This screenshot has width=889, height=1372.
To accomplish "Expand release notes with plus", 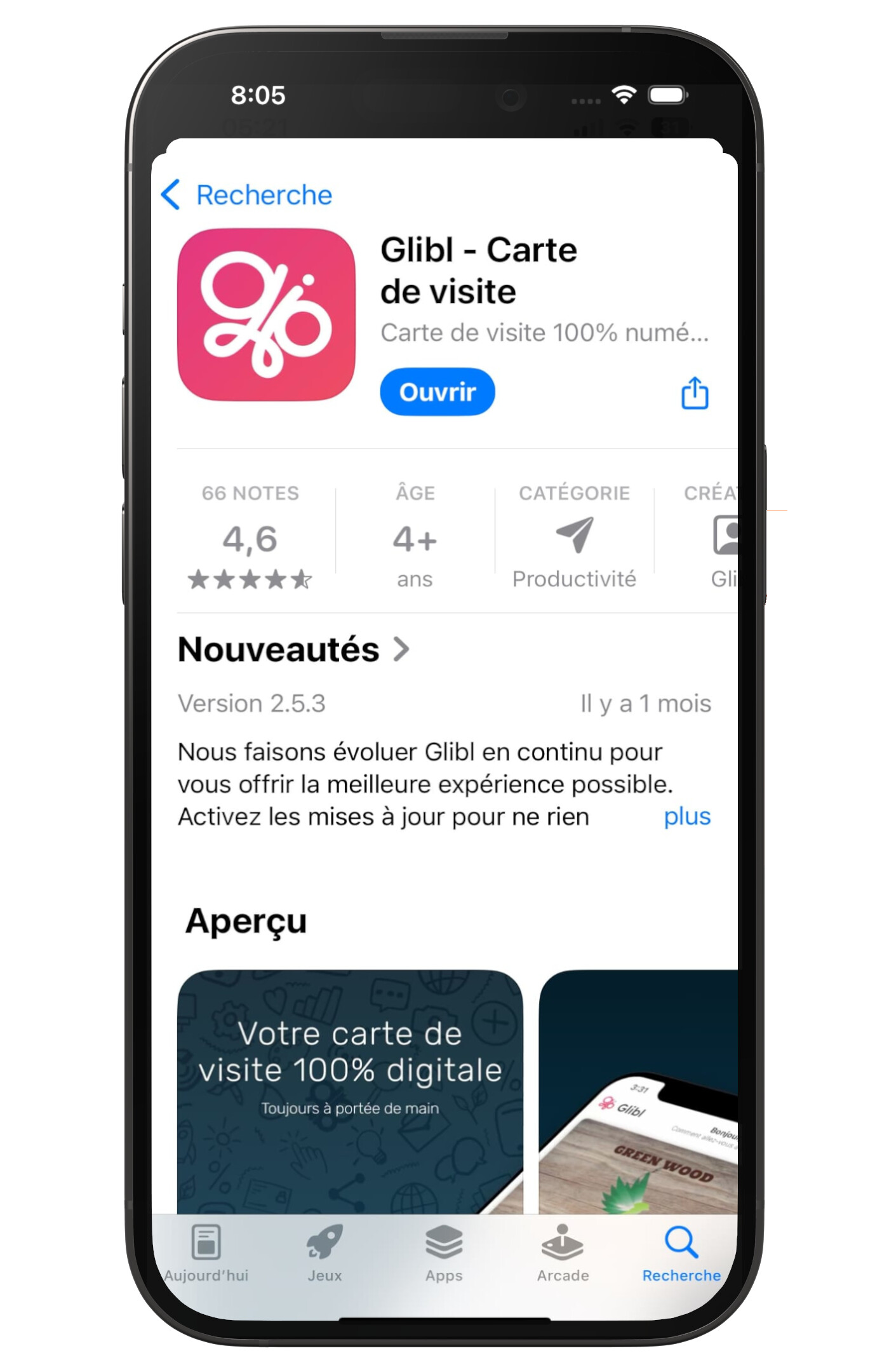I will (686, 816).
